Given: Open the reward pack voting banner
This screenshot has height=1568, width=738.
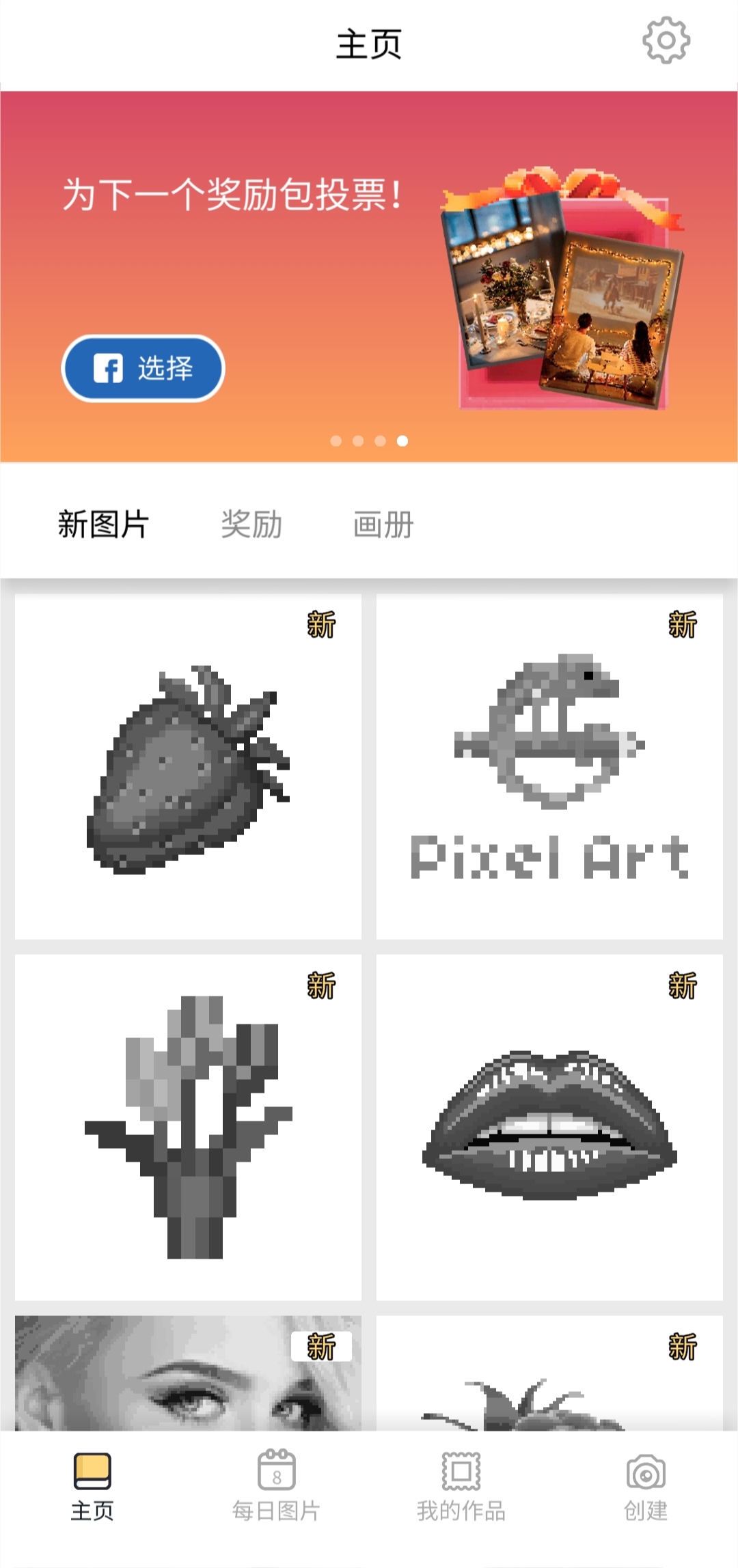Looking at the screenshot, I should (x=369, y=273).
